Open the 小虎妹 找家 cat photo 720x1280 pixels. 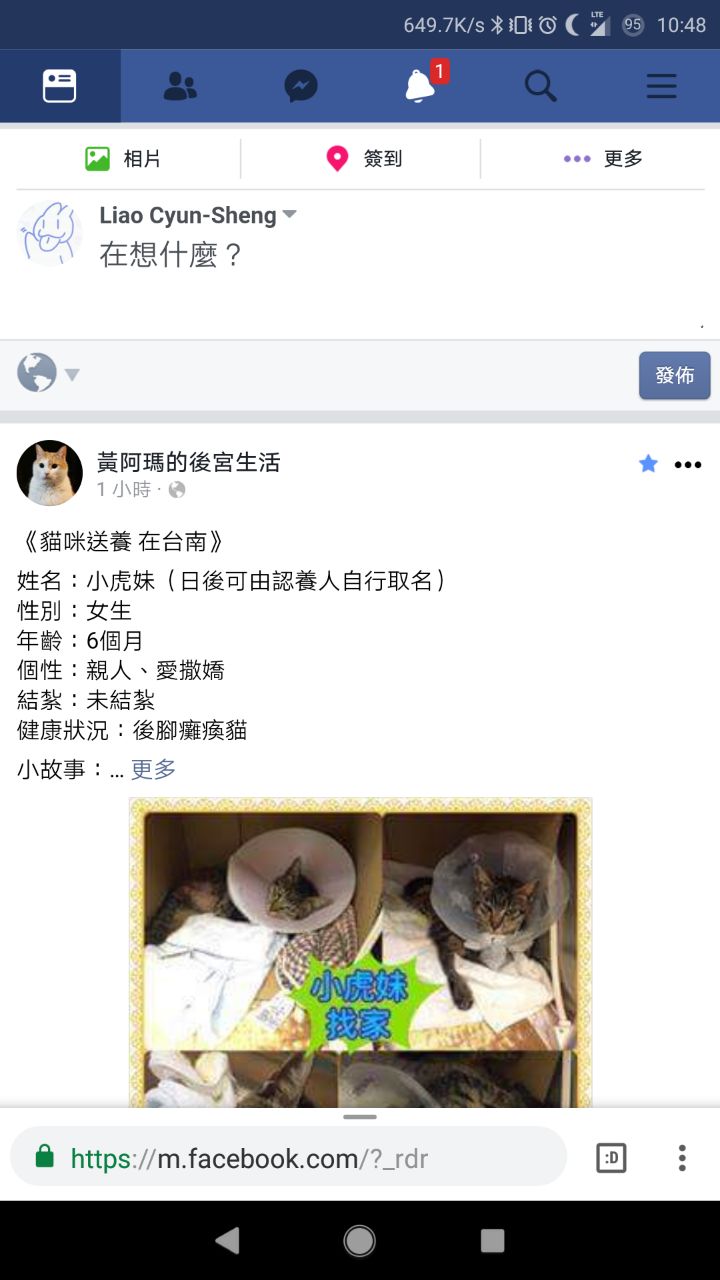[x=360, y=952]
